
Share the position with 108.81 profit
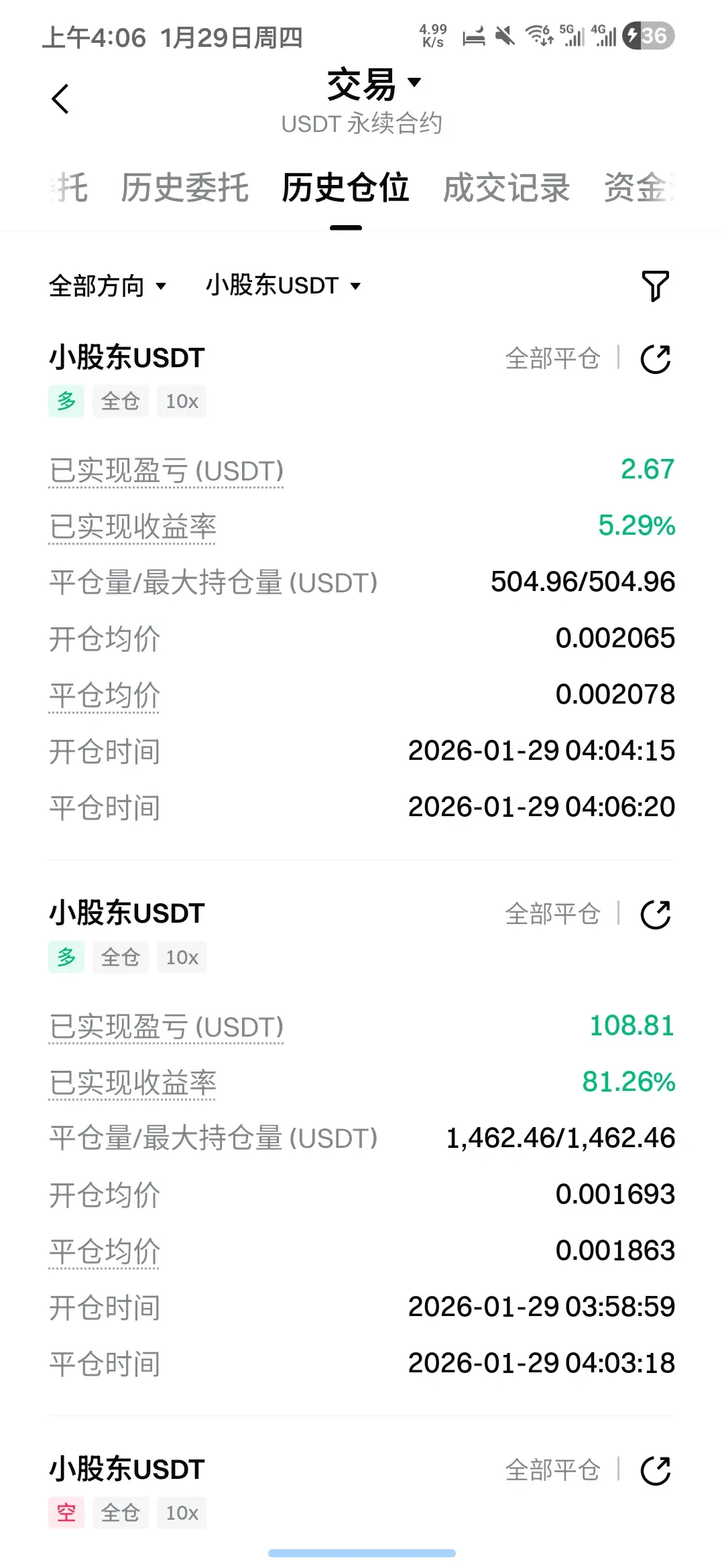coord(655,915)
